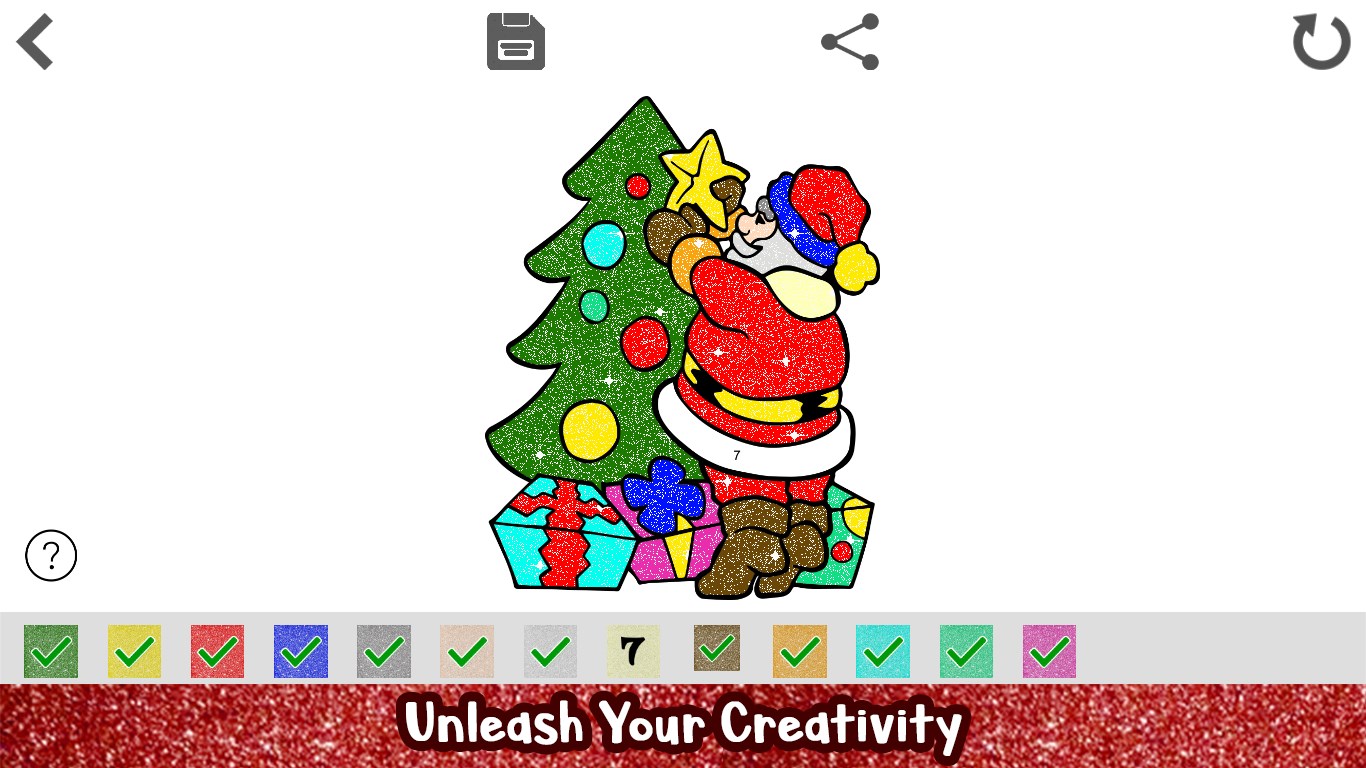Save the colored picture
This screenshot has width=1366, height=768.
click(x=516, y=42)
